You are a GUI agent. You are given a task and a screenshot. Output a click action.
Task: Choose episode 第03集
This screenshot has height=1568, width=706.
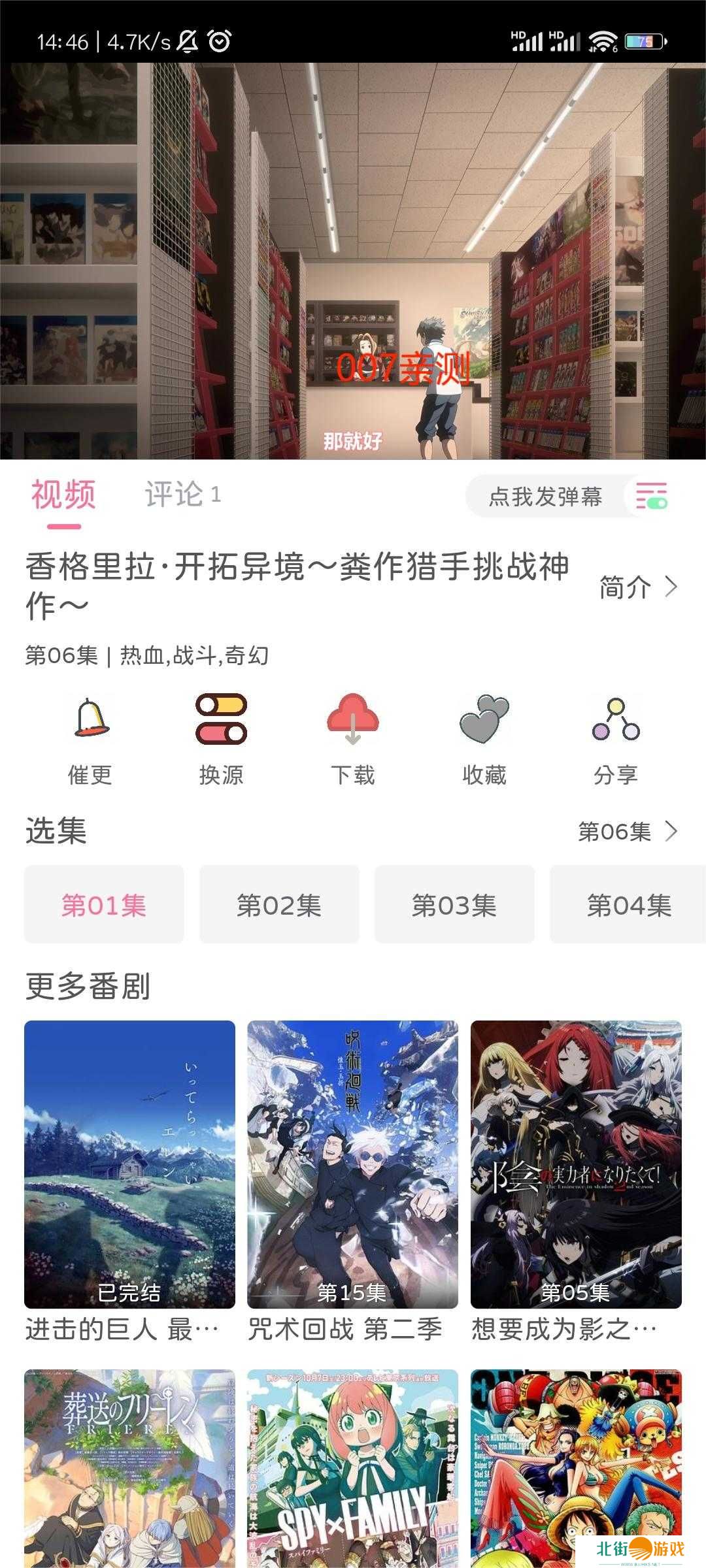tap(454, 905)
